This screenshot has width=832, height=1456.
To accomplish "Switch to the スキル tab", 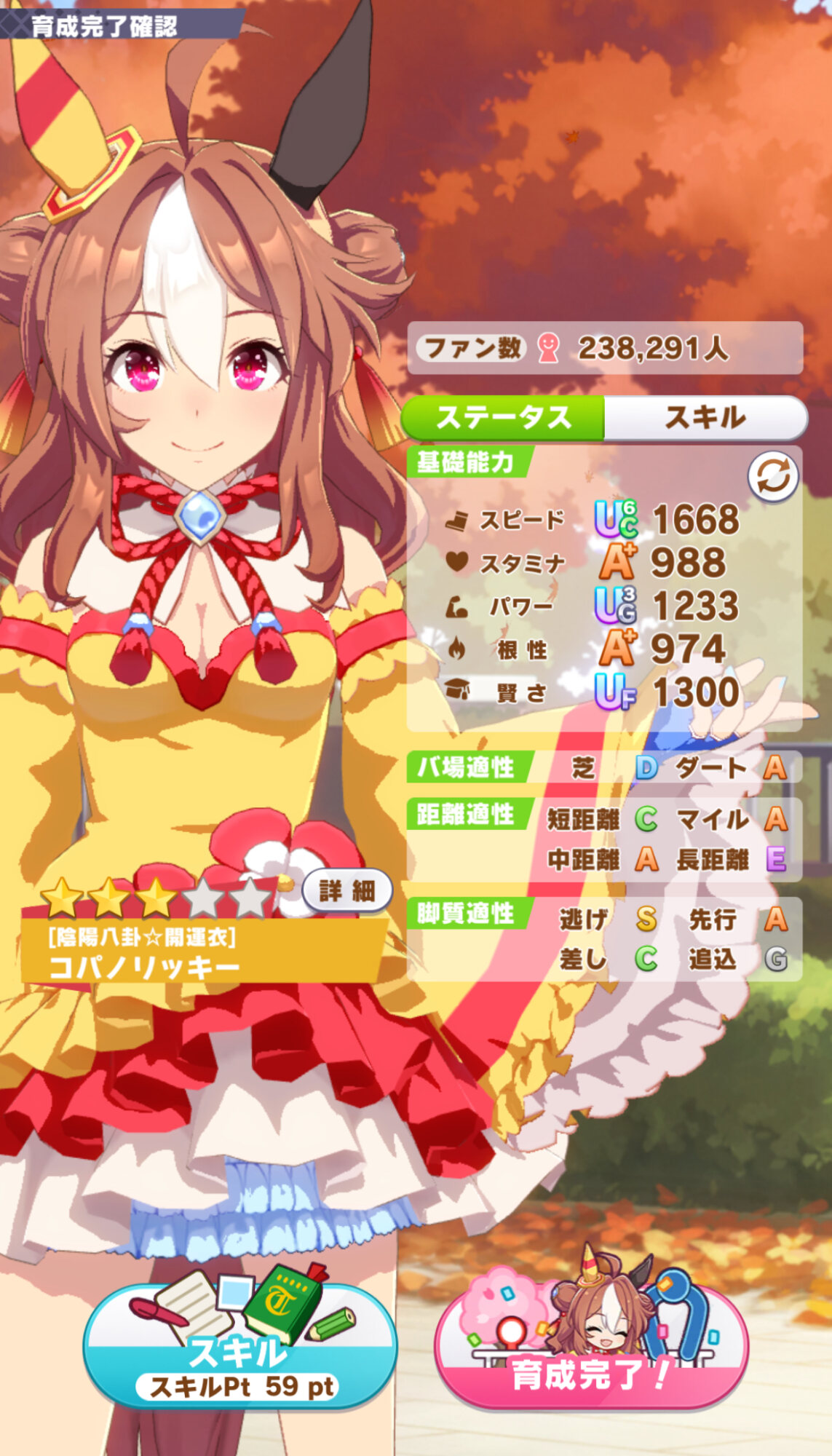I will coord(705,418).
